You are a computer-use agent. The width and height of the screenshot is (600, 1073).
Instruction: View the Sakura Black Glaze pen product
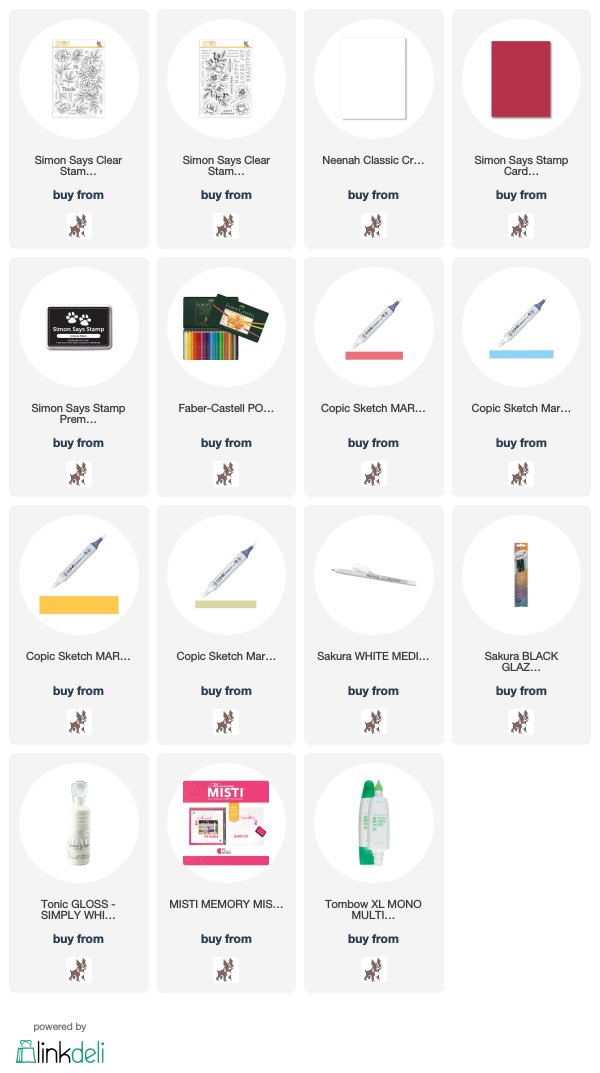coord(521,625)
